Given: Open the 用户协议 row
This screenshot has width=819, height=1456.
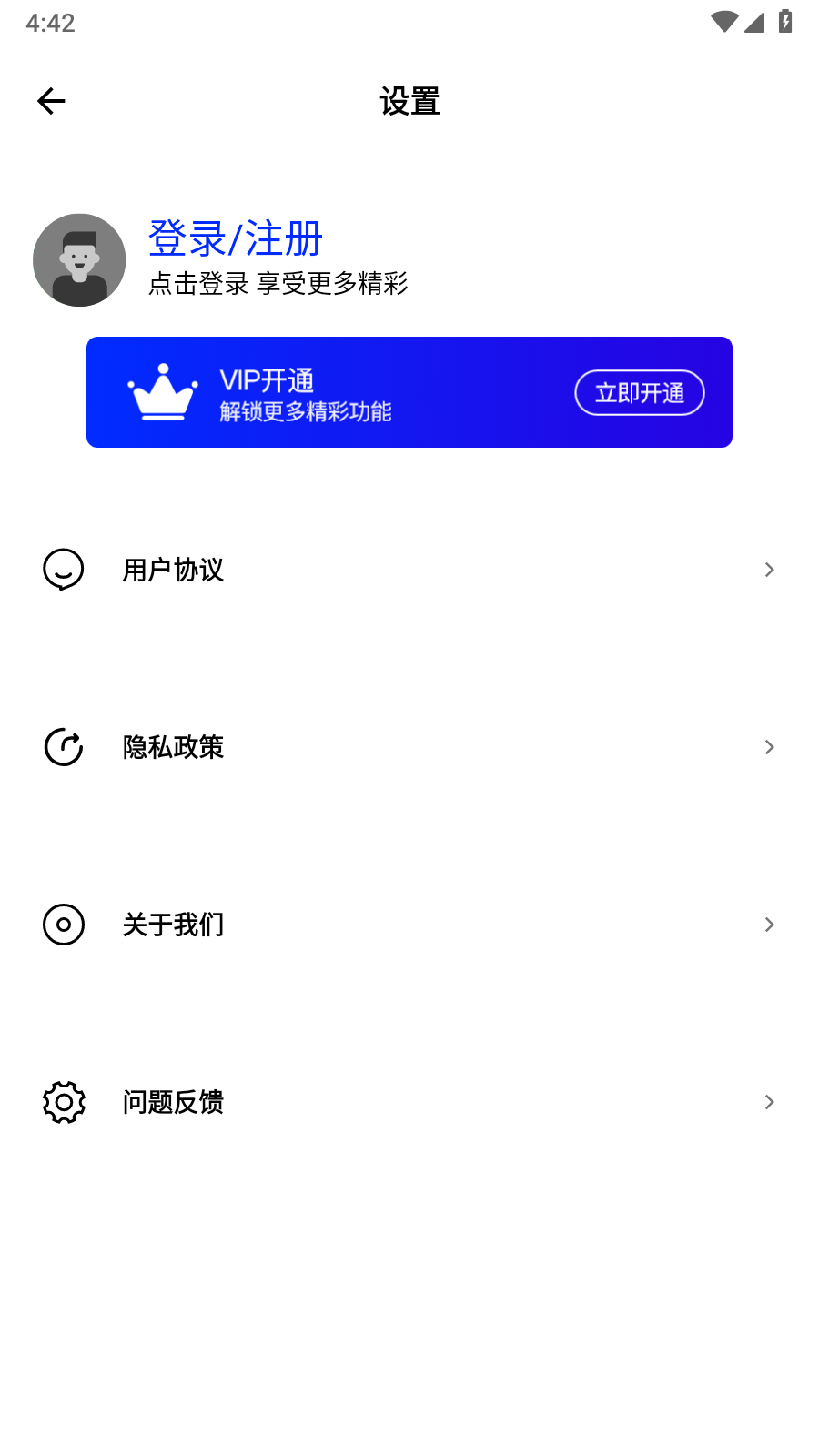Looking at the screenshot, I should (x=409, y=570).
